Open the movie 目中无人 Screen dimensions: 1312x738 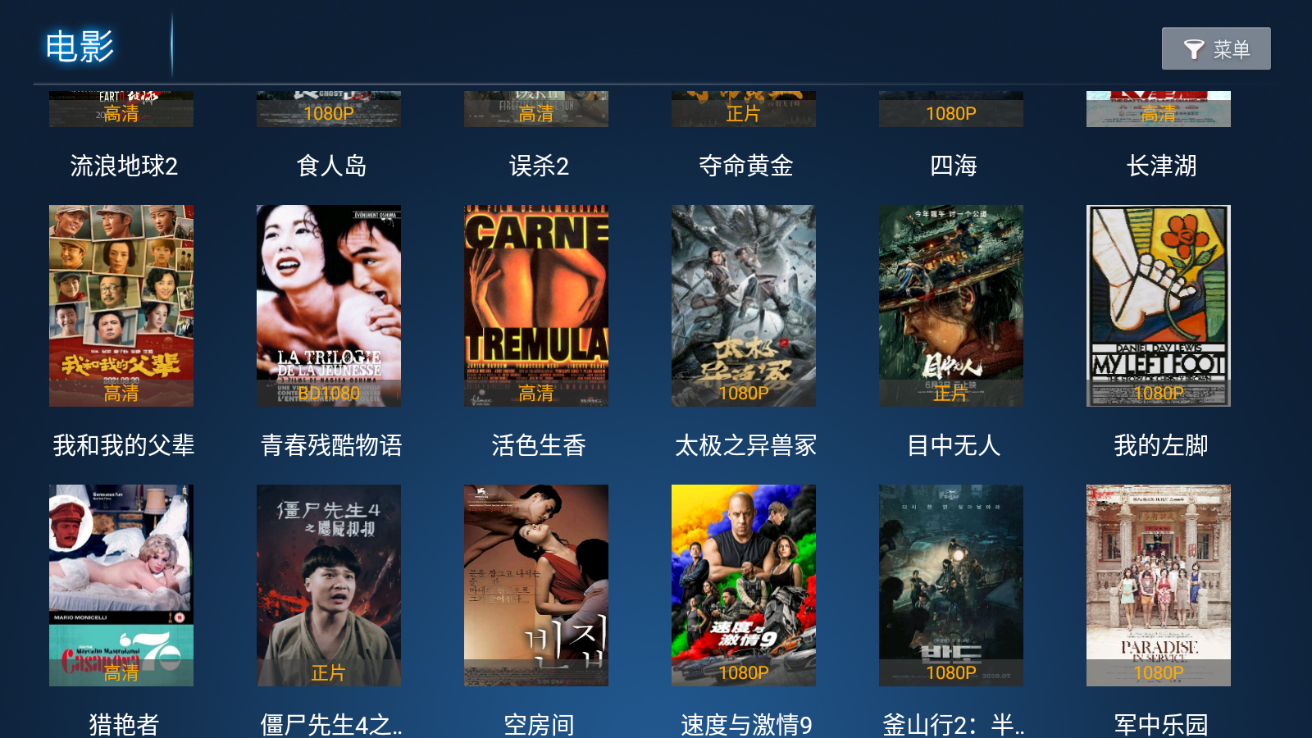coord(951,306)
